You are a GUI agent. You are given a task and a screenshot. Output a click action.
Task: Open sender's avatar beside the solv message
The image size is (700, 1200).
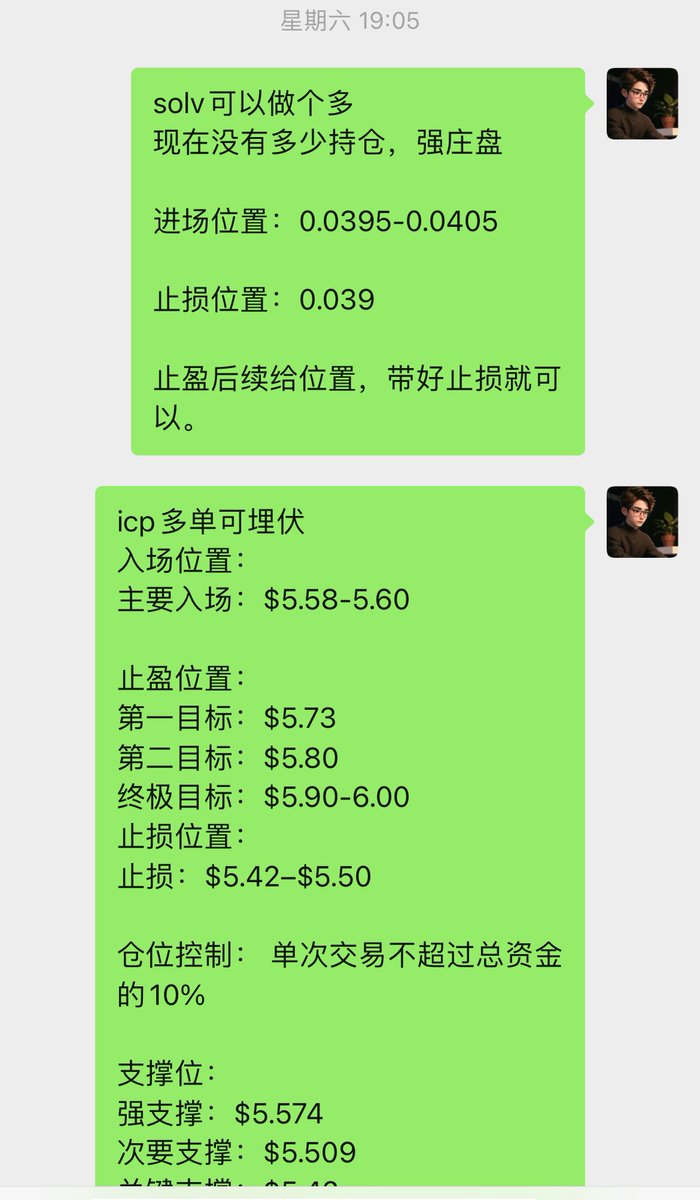[x=642, y=104]
